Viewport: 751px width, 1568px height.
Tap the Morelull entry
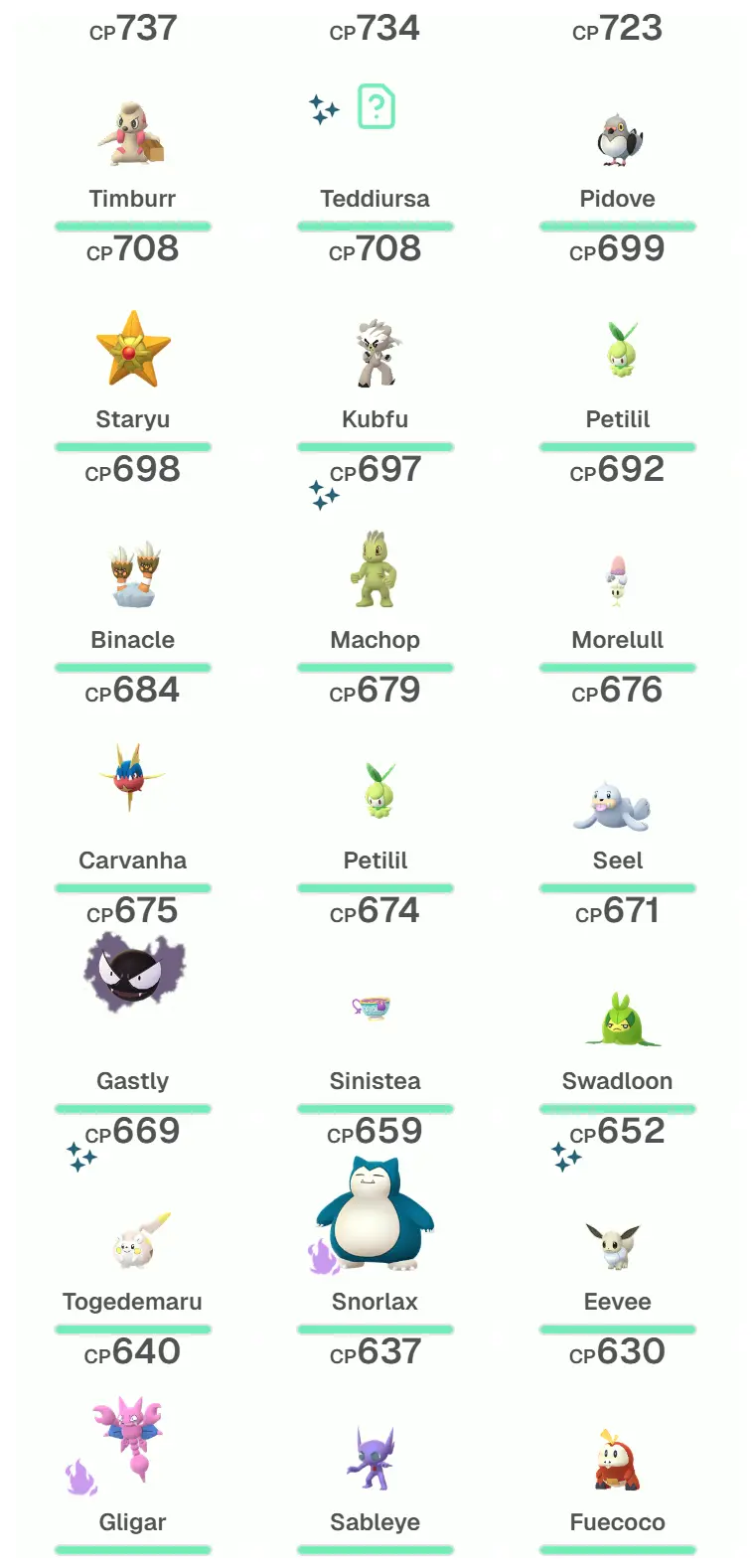(617, 581)
